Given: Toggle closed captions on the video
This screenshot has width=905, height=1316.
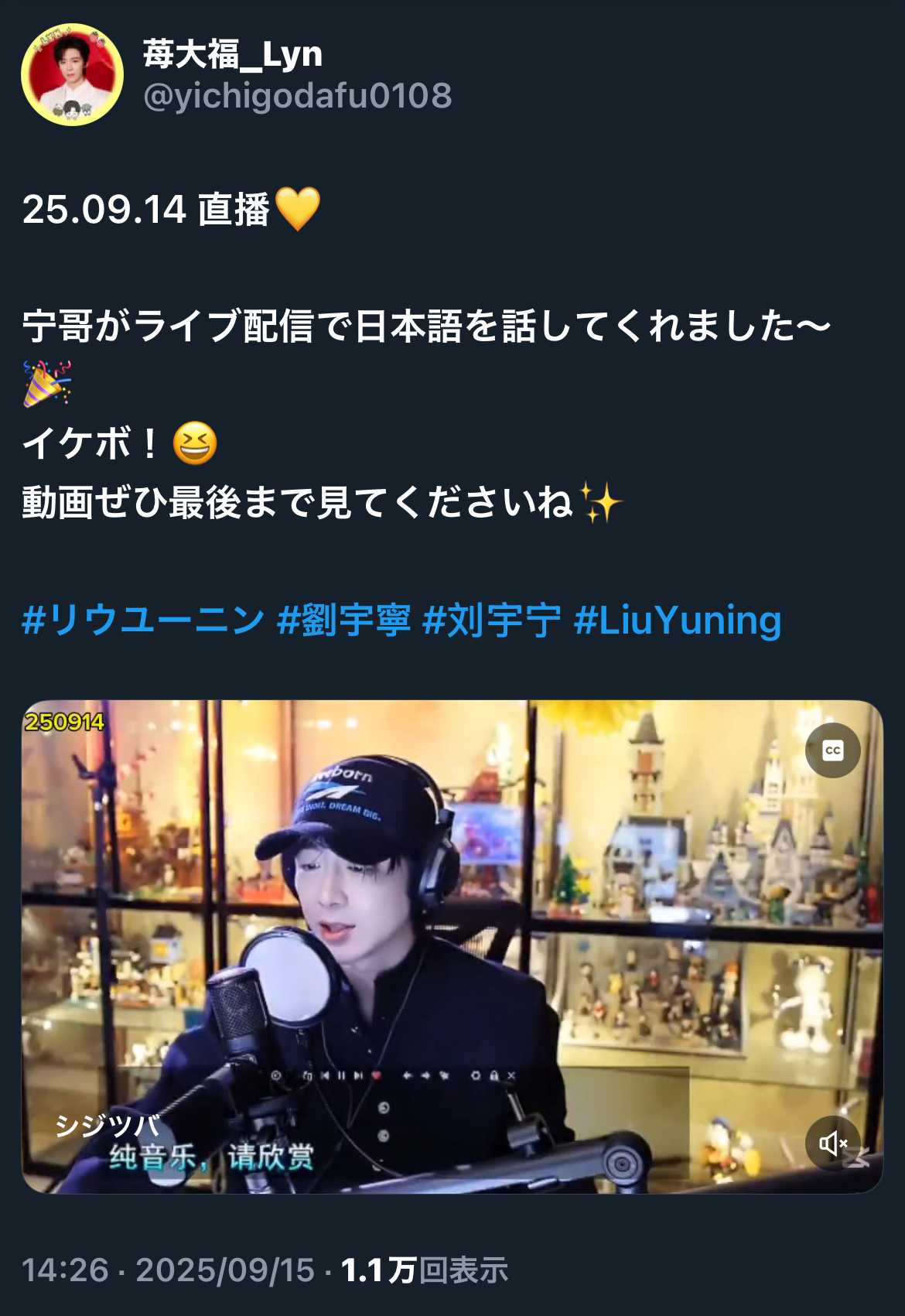Looking at the screenshot, I should 832,750.
